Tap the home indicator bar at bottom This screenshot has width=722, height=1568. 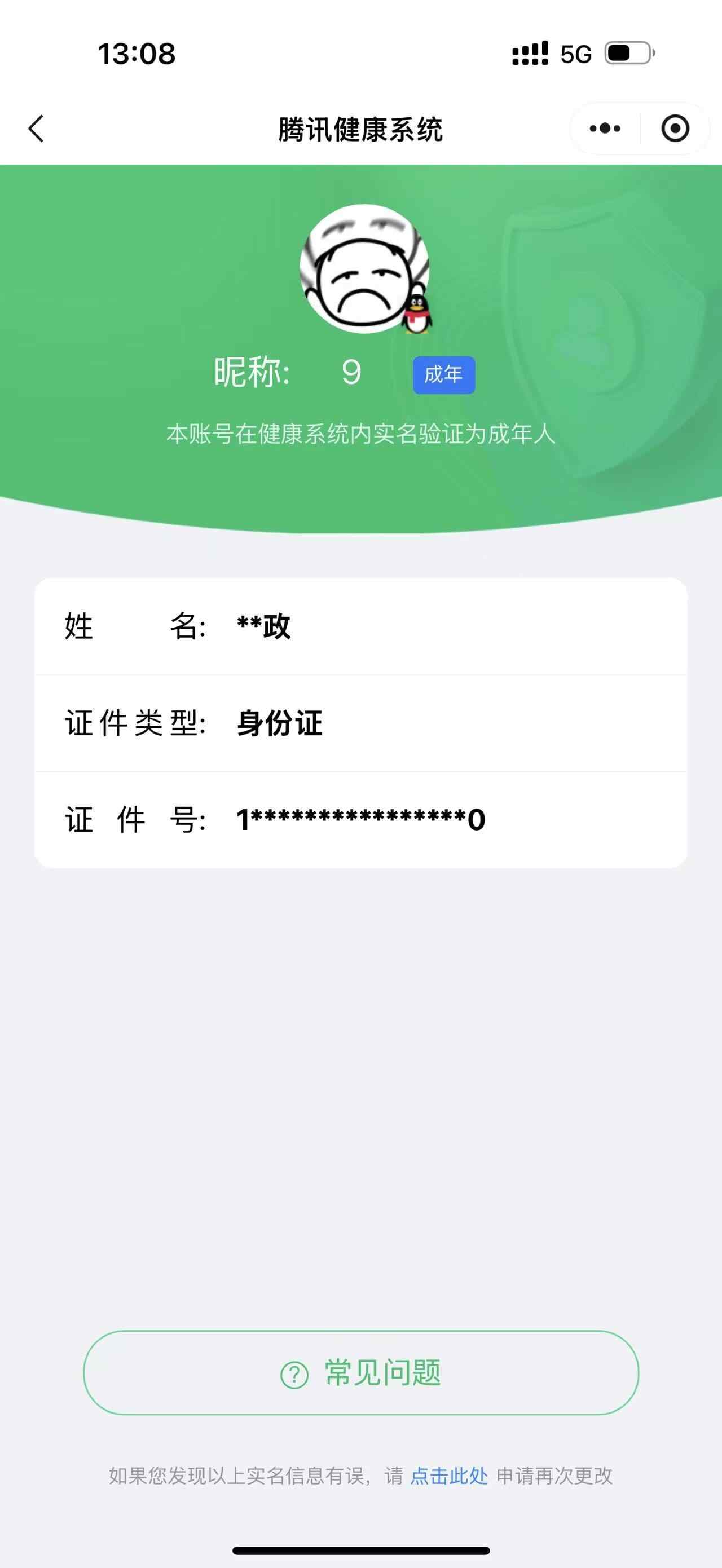click(361, 1550)
